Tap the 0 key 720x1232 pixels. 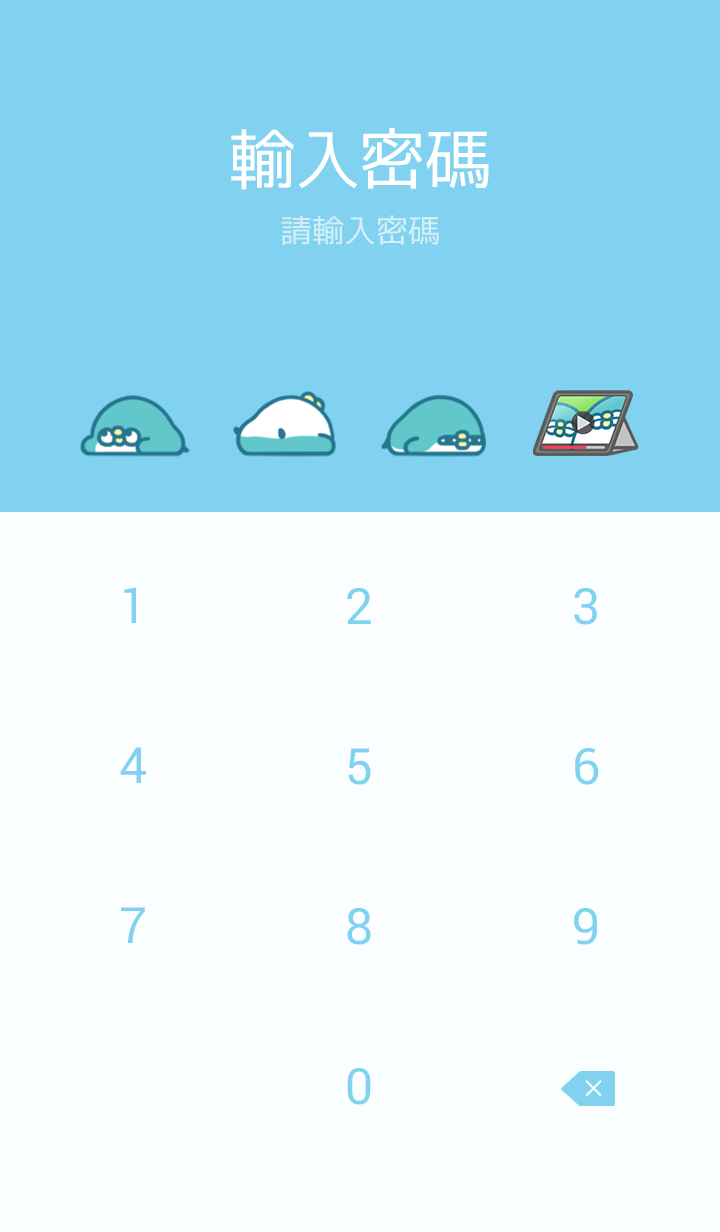[359, 1087]
